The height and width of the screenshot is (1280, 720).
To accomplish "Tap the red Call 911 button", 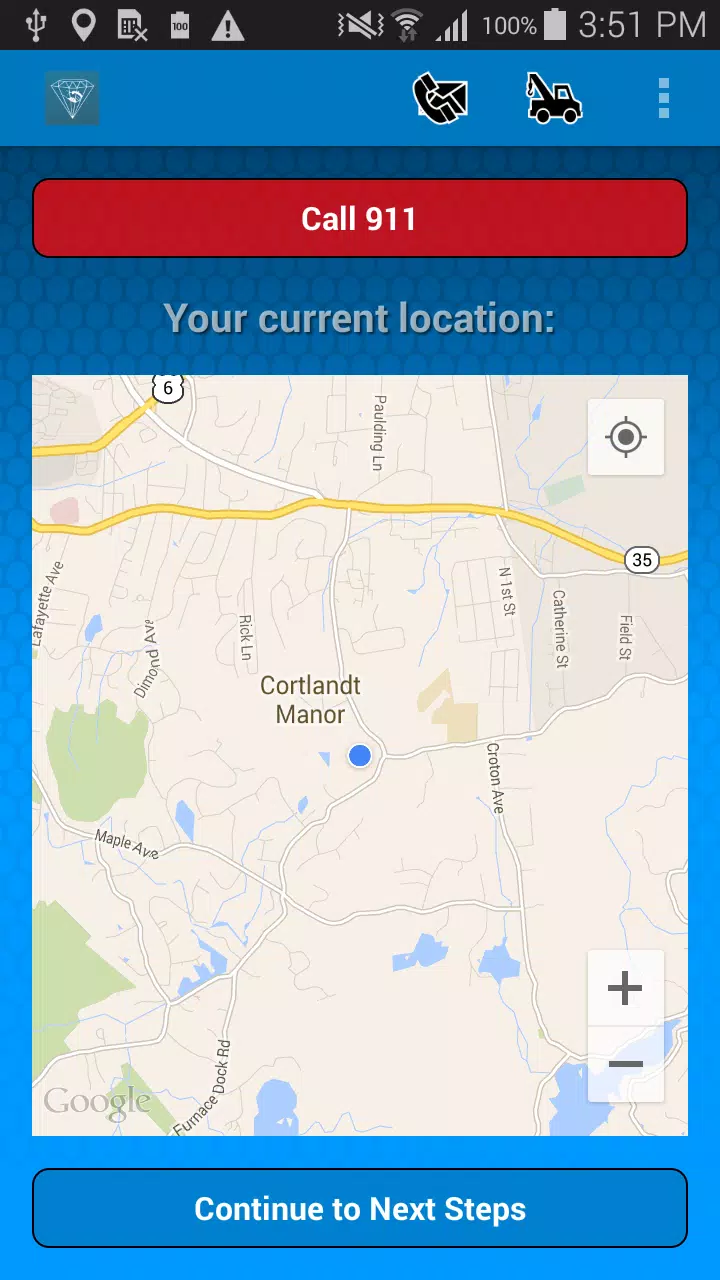I will coord(360,218).
